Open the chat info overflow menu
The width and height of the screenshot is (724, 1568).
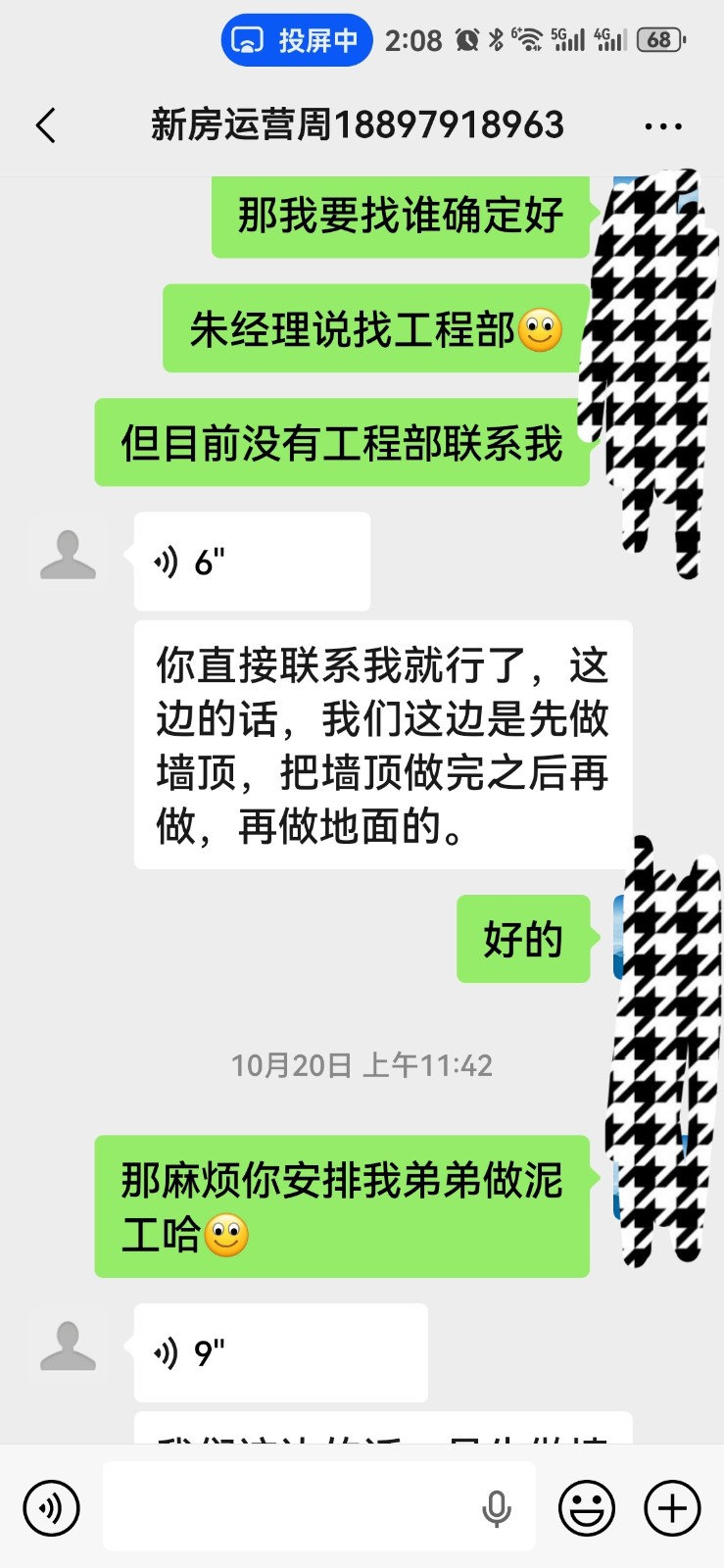click(x=663, y=126)
